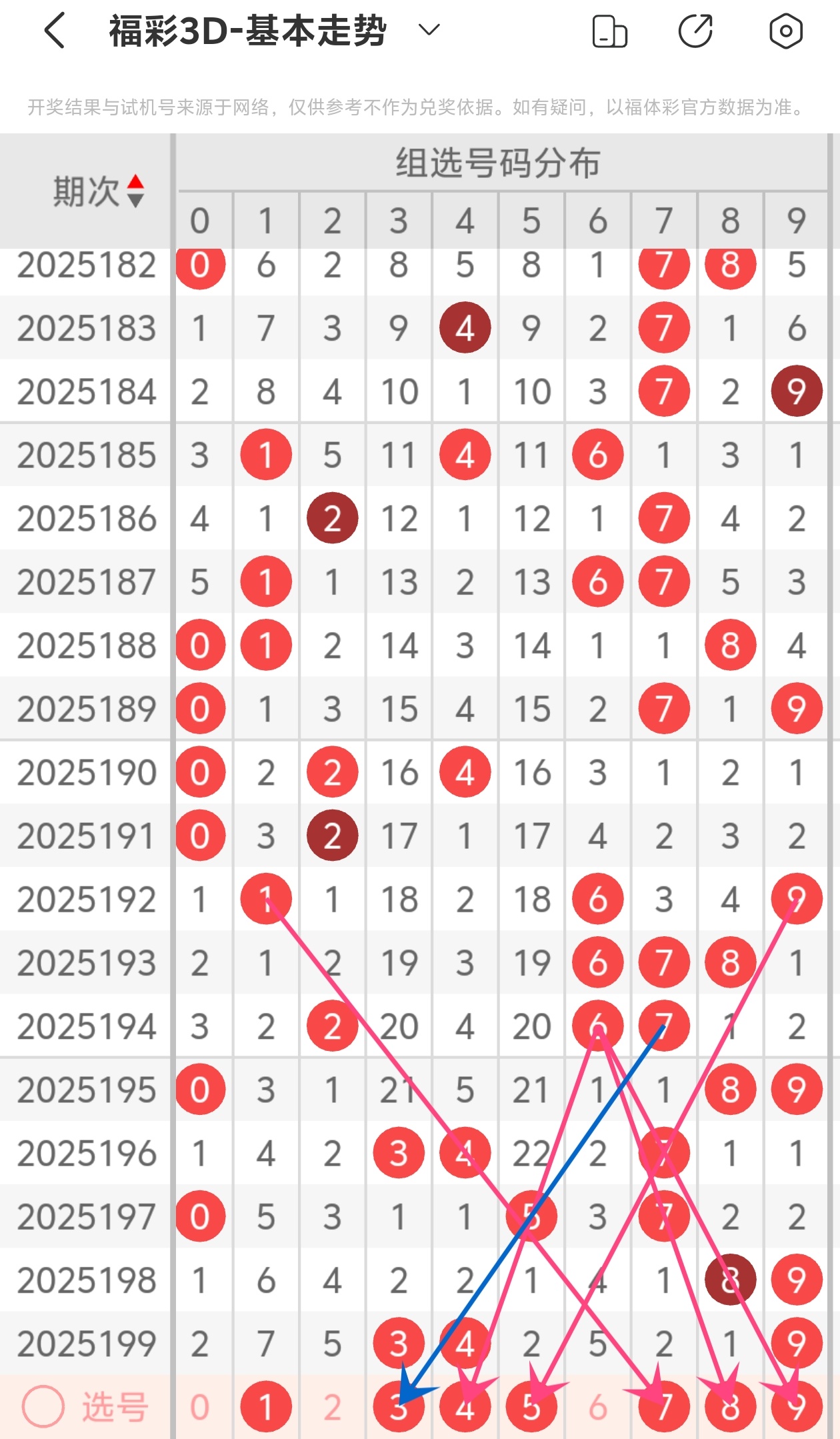This screenshot has height=1439, width=840.
Task: Tap the circle beside the 选号 label
Action: click(43, 1407)
